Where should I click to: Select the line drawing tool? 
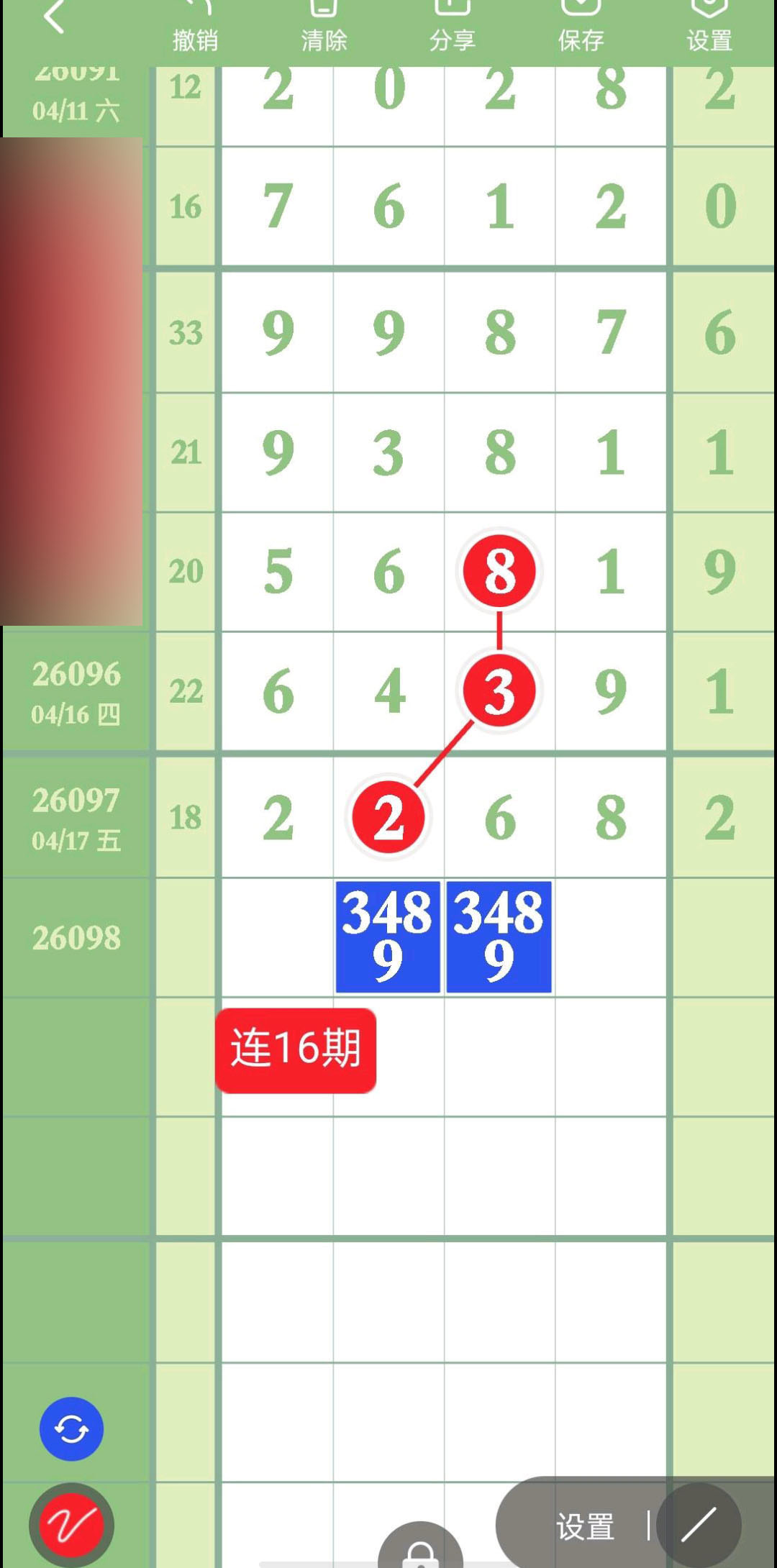coord(699,1525)
